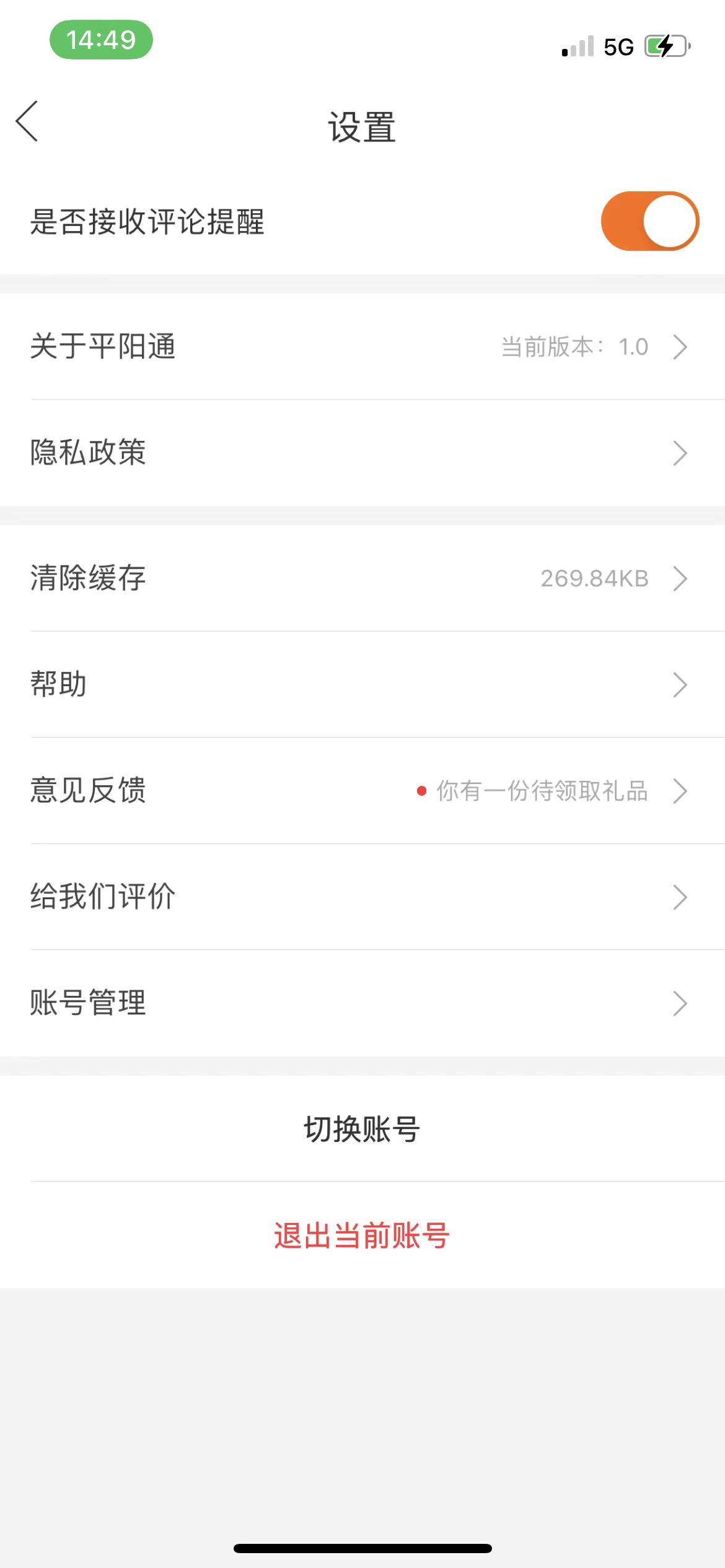
Task: Open 意见反馈 to claim the gift
Action: 87,790
